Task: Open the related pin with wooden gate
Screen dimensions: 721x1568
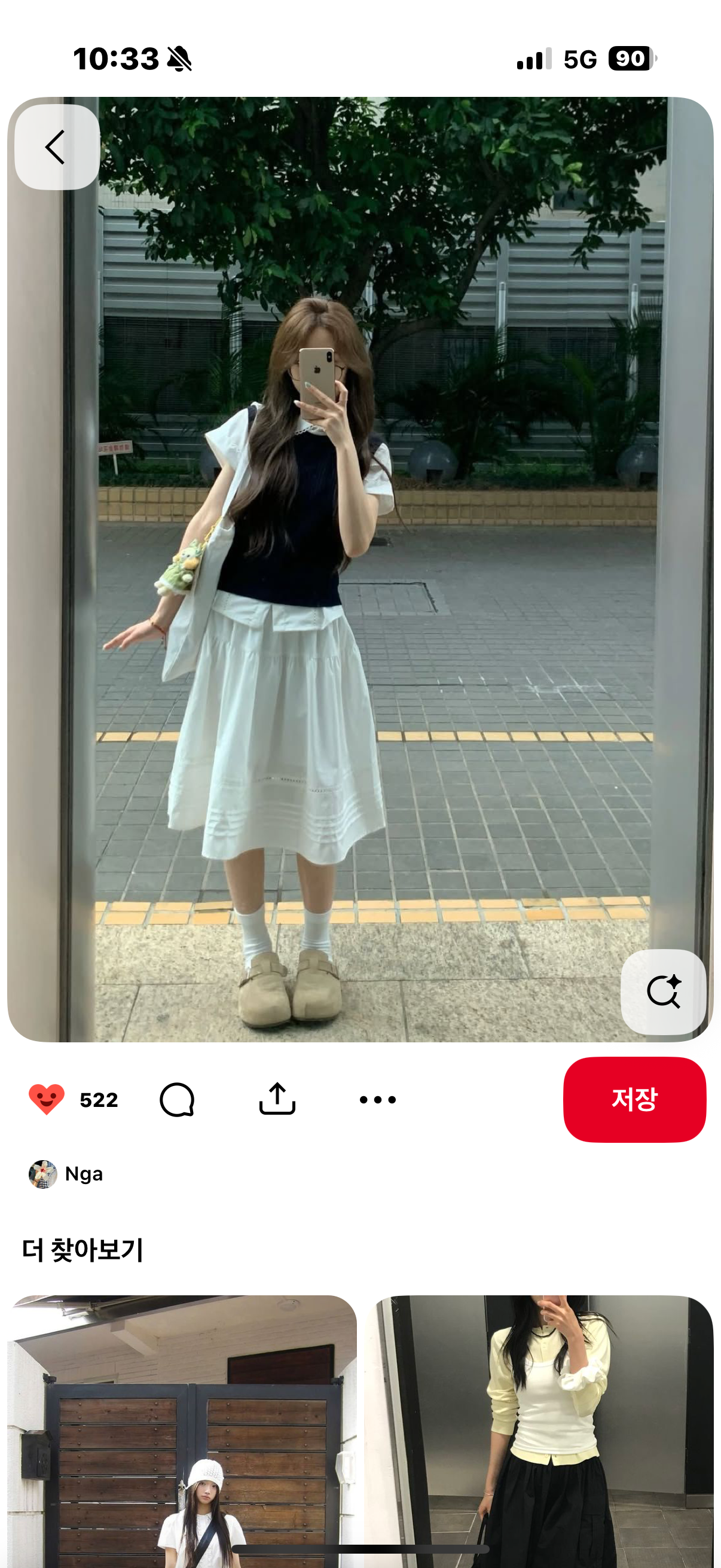Action: [x=181, y=1430]
